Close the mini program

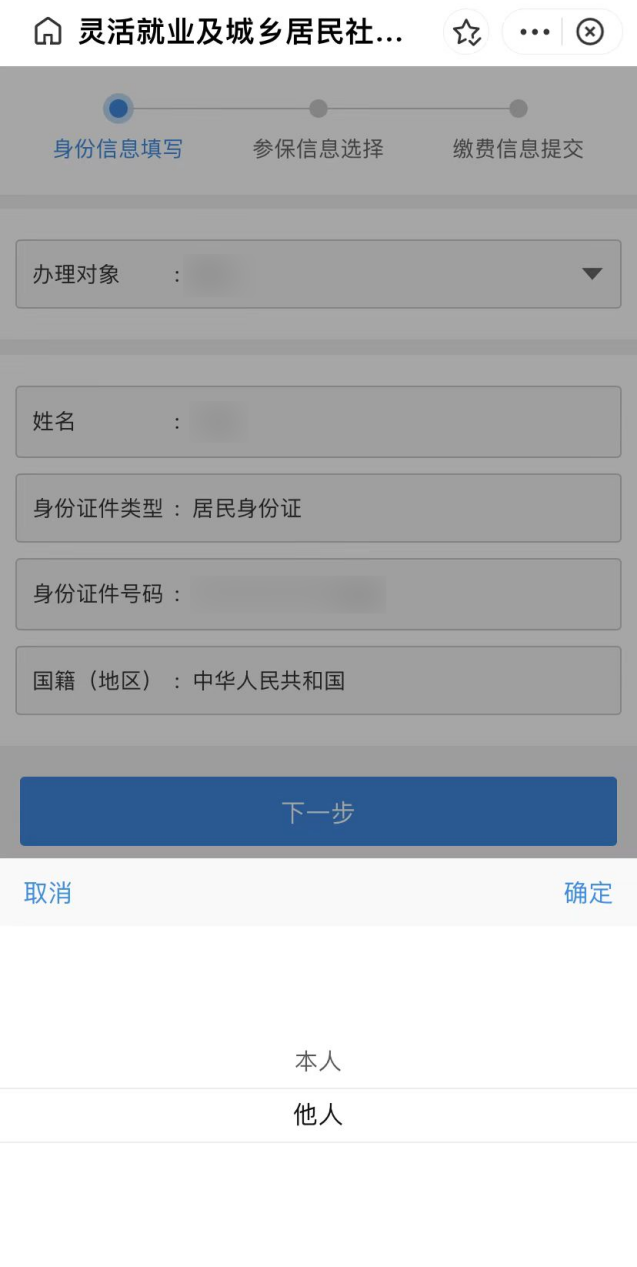[590, 32]
